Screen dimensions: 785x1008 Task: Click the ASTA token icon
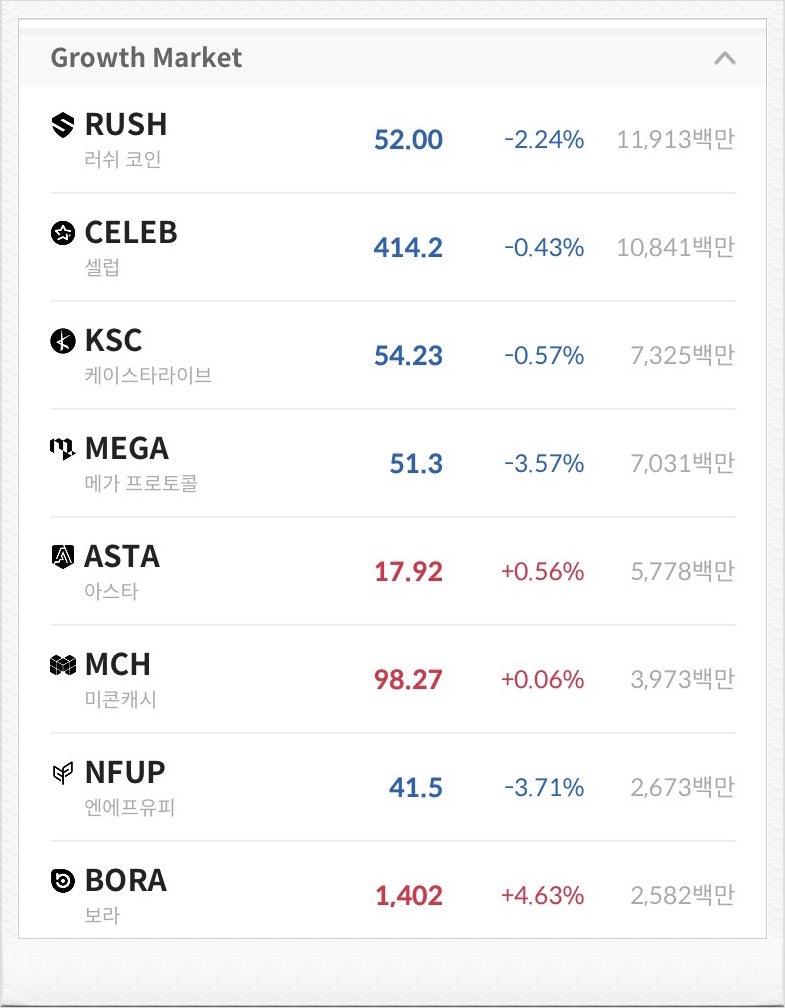(62, 557)
